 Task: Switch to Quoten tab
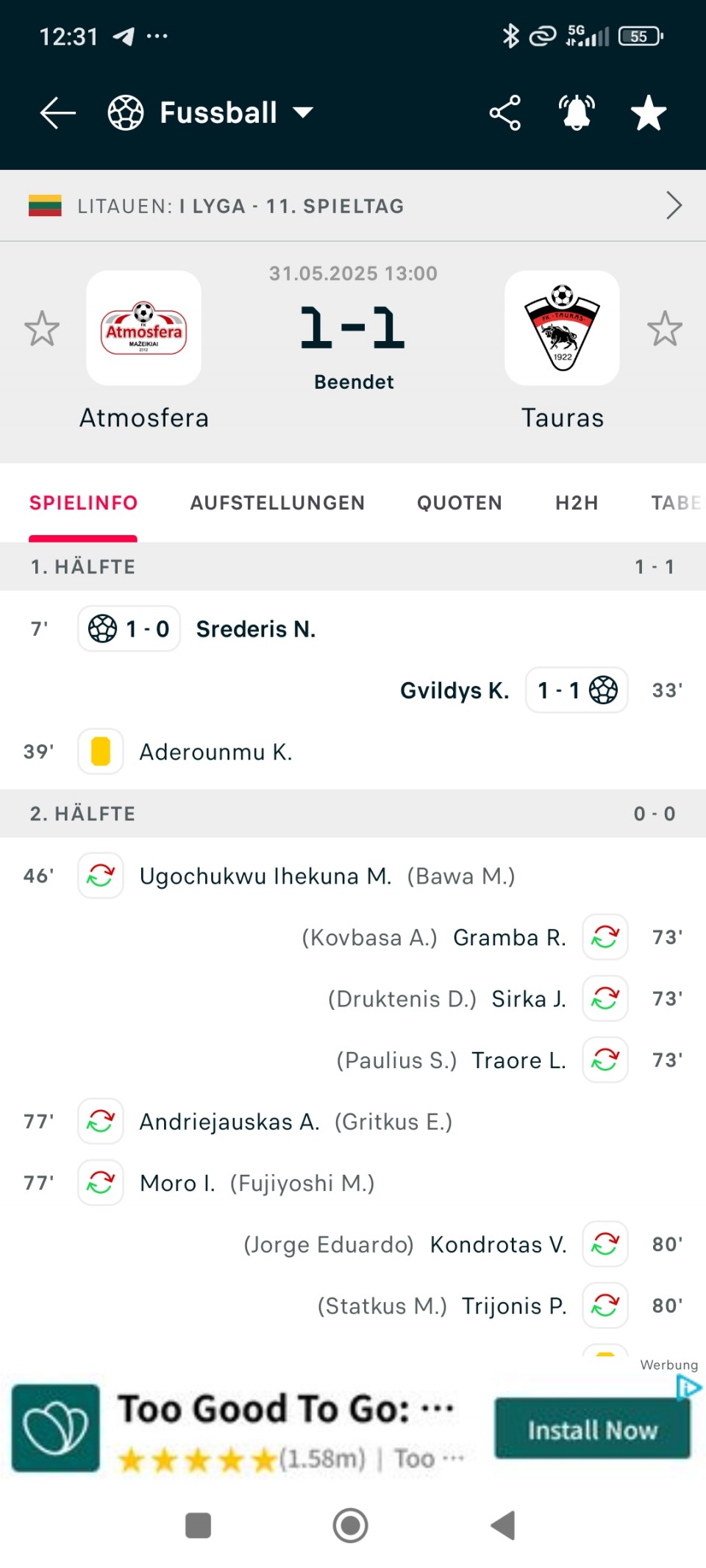(460, 503)
